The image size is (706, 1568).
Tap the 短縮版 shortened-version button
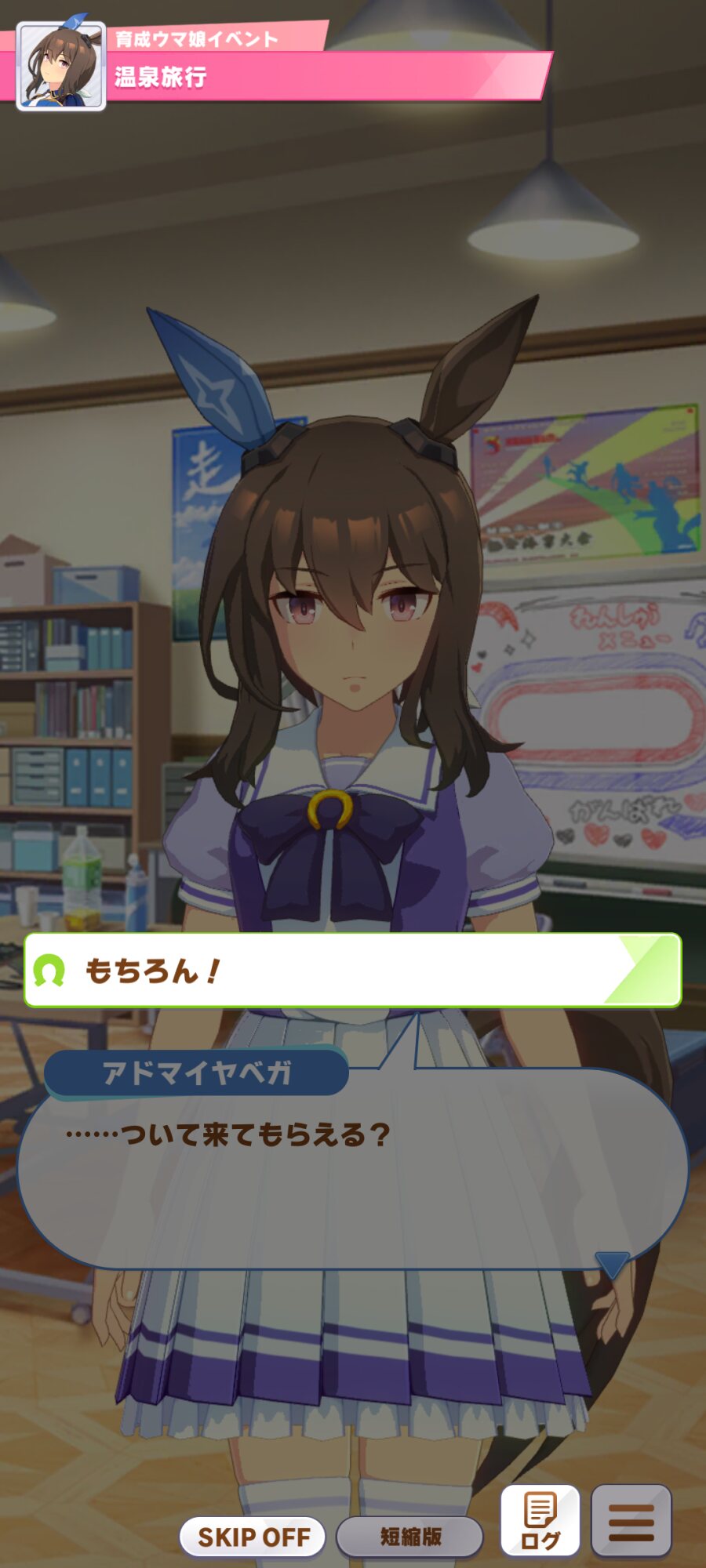pos(410,1537)
